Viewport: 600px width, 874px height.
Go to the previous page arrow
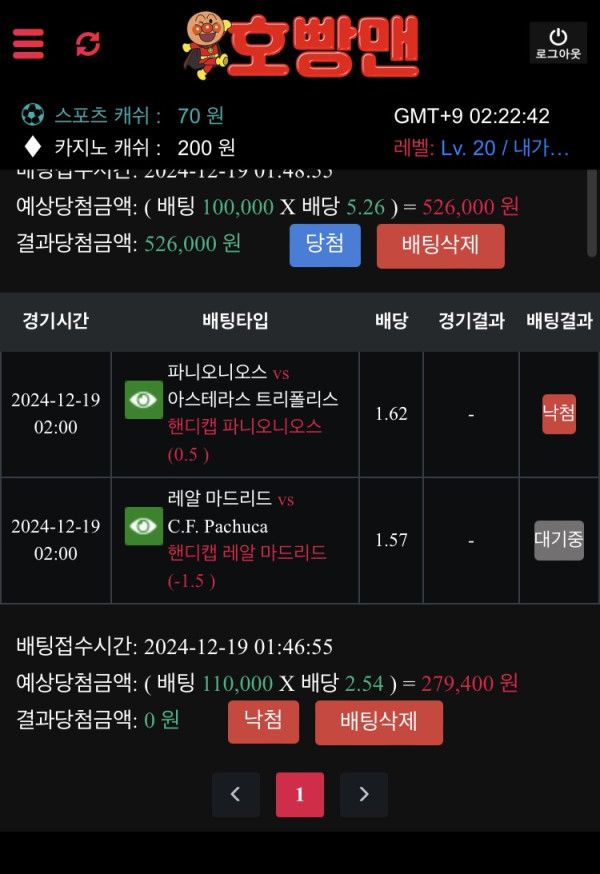(236, 795)
